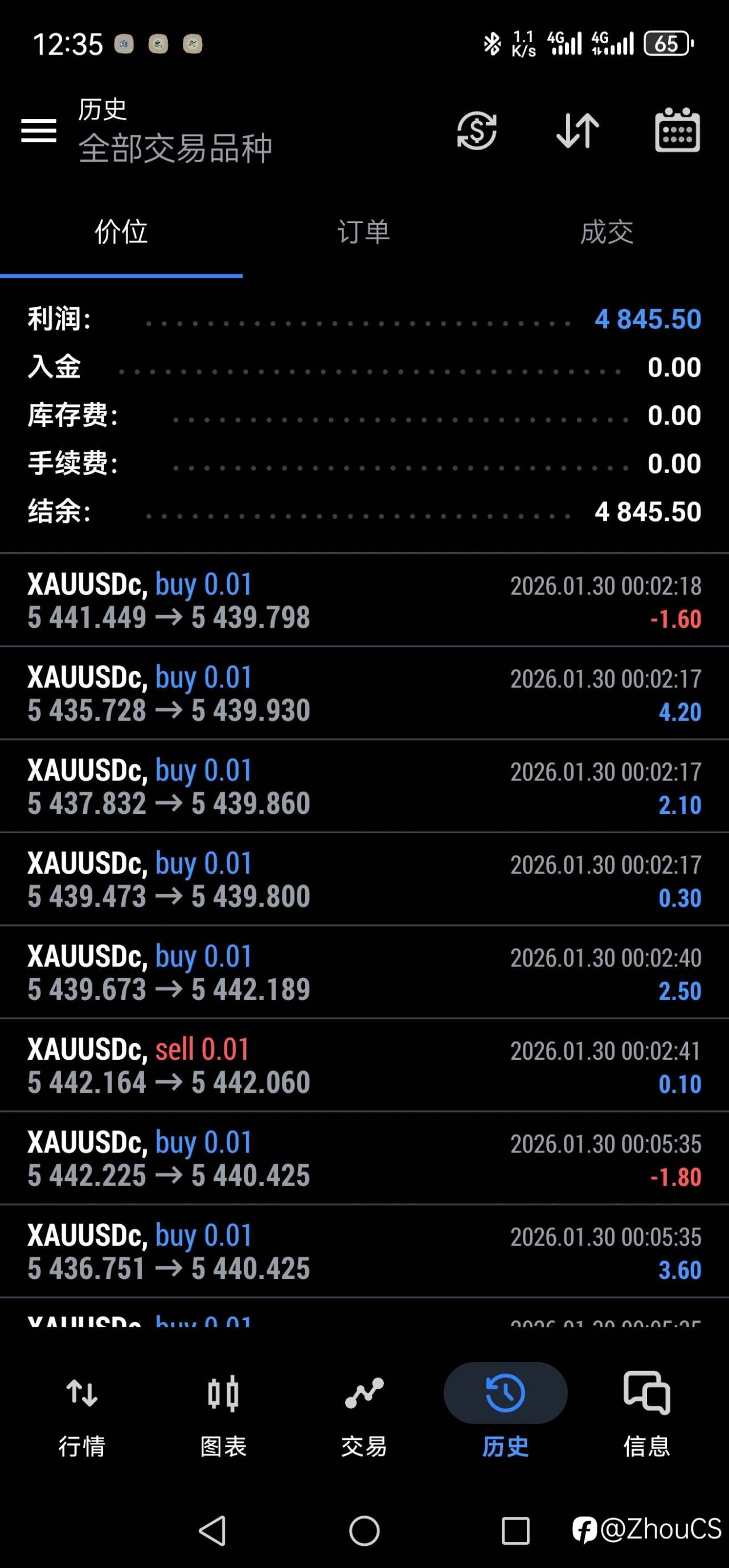This screenshot has width=729, height=1568.
Task: Expand the trade closed at 5 439.860
Action: click(364, 787)
